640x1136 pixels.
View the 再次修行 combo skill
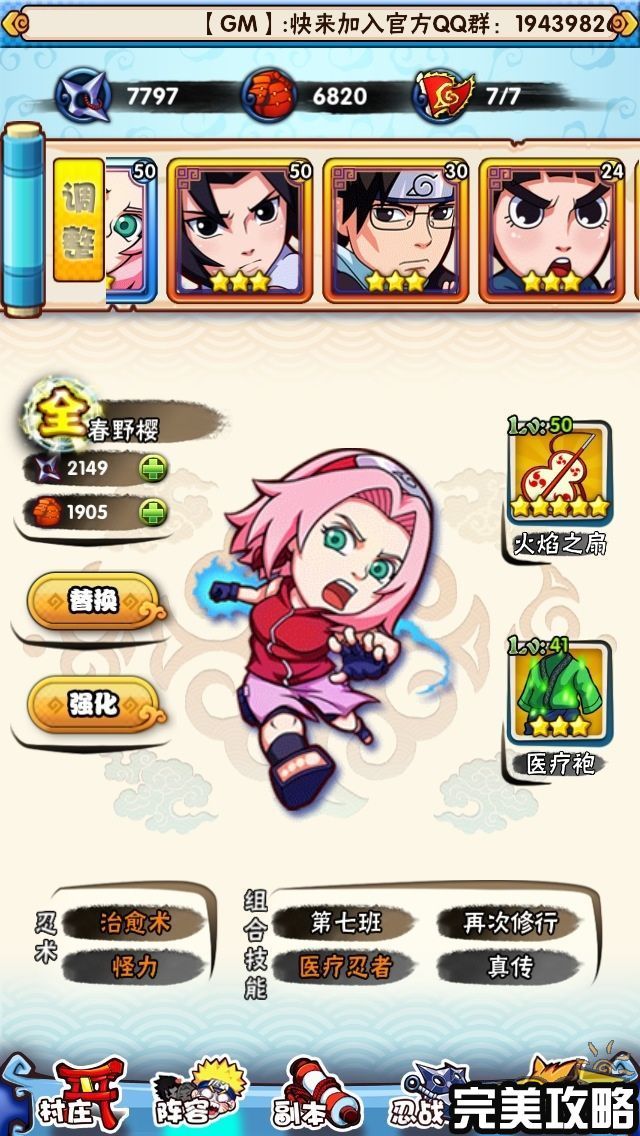tap(510, 922)
